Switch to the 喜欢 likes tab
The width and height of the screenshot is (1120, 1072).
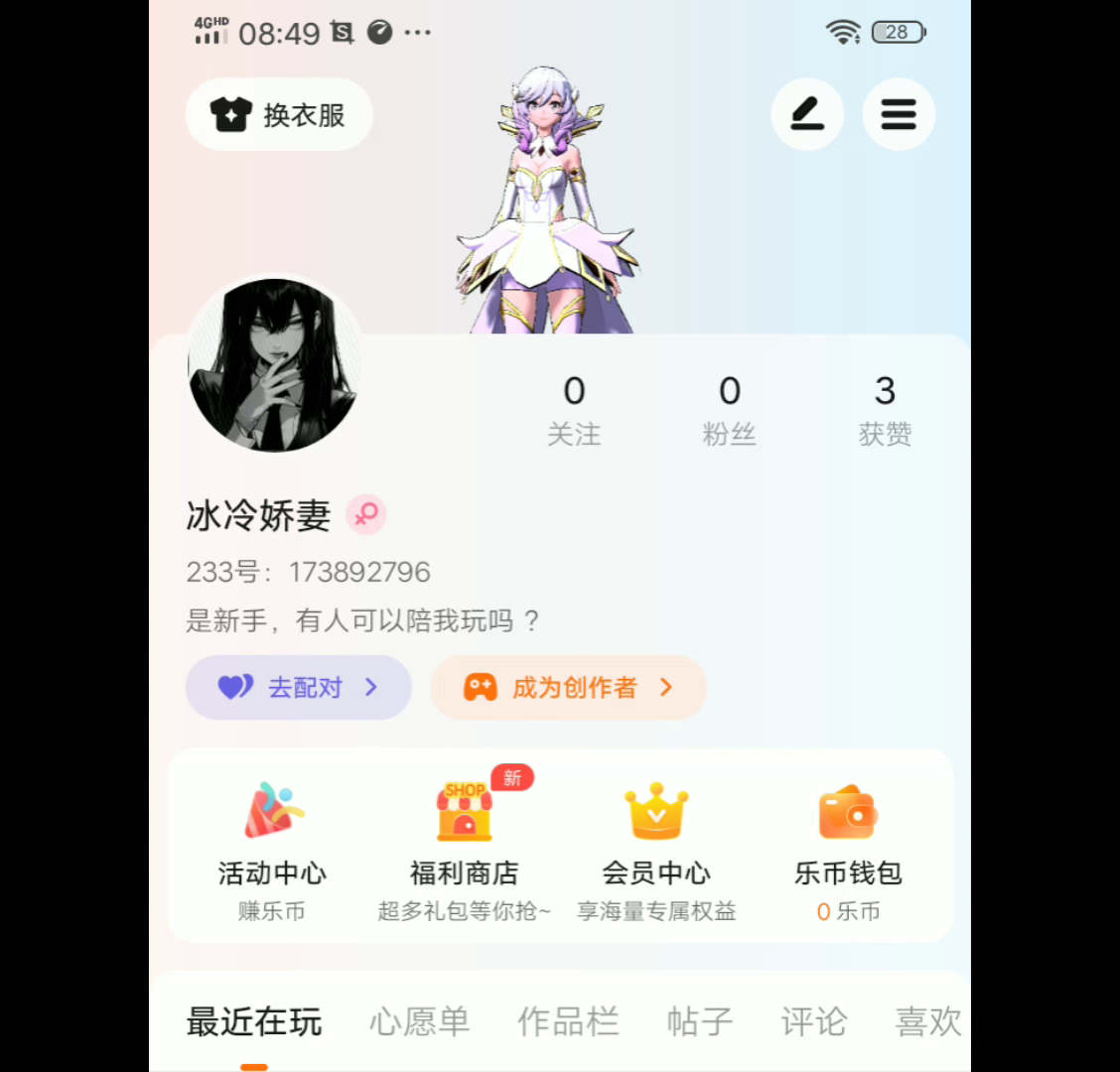pos(928,1021)
